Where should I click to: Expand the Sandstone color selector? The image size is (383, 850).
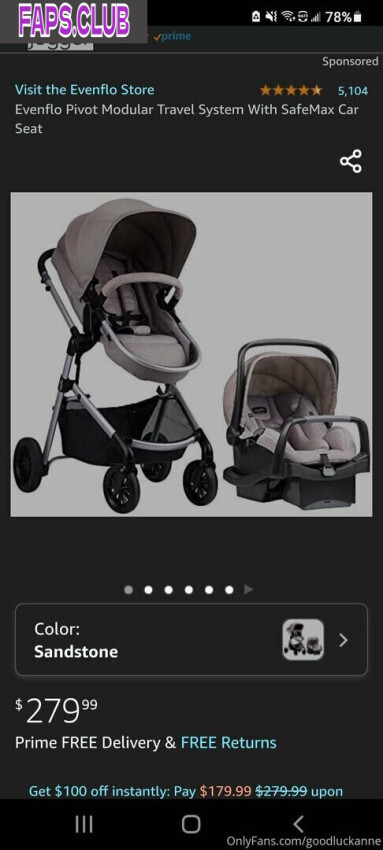(x=191, y=640)
